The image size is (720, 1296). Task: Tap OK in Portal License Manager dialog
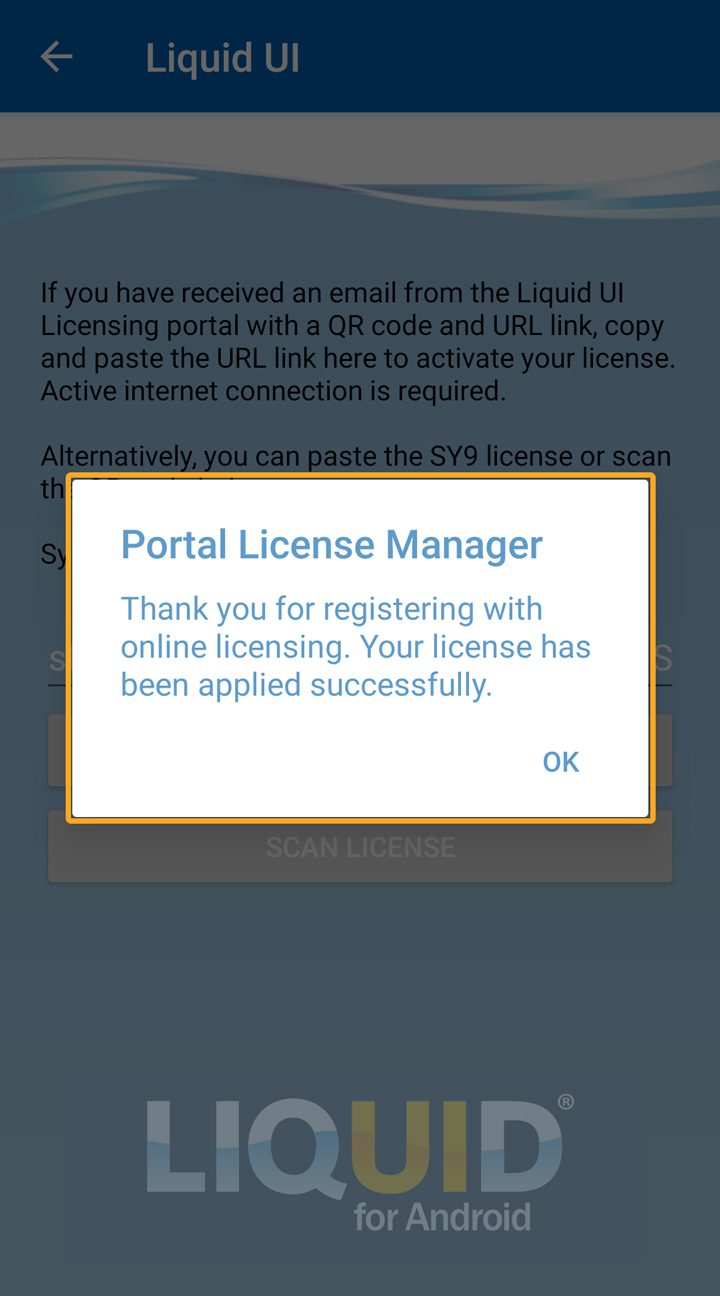(x=560, y=762)
